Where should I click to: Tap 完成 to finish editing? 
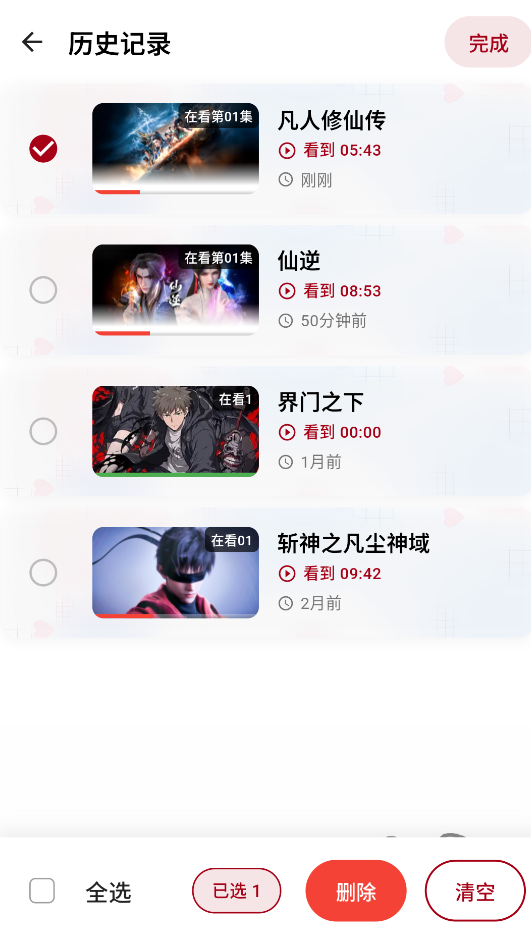(x=487, y=42)
